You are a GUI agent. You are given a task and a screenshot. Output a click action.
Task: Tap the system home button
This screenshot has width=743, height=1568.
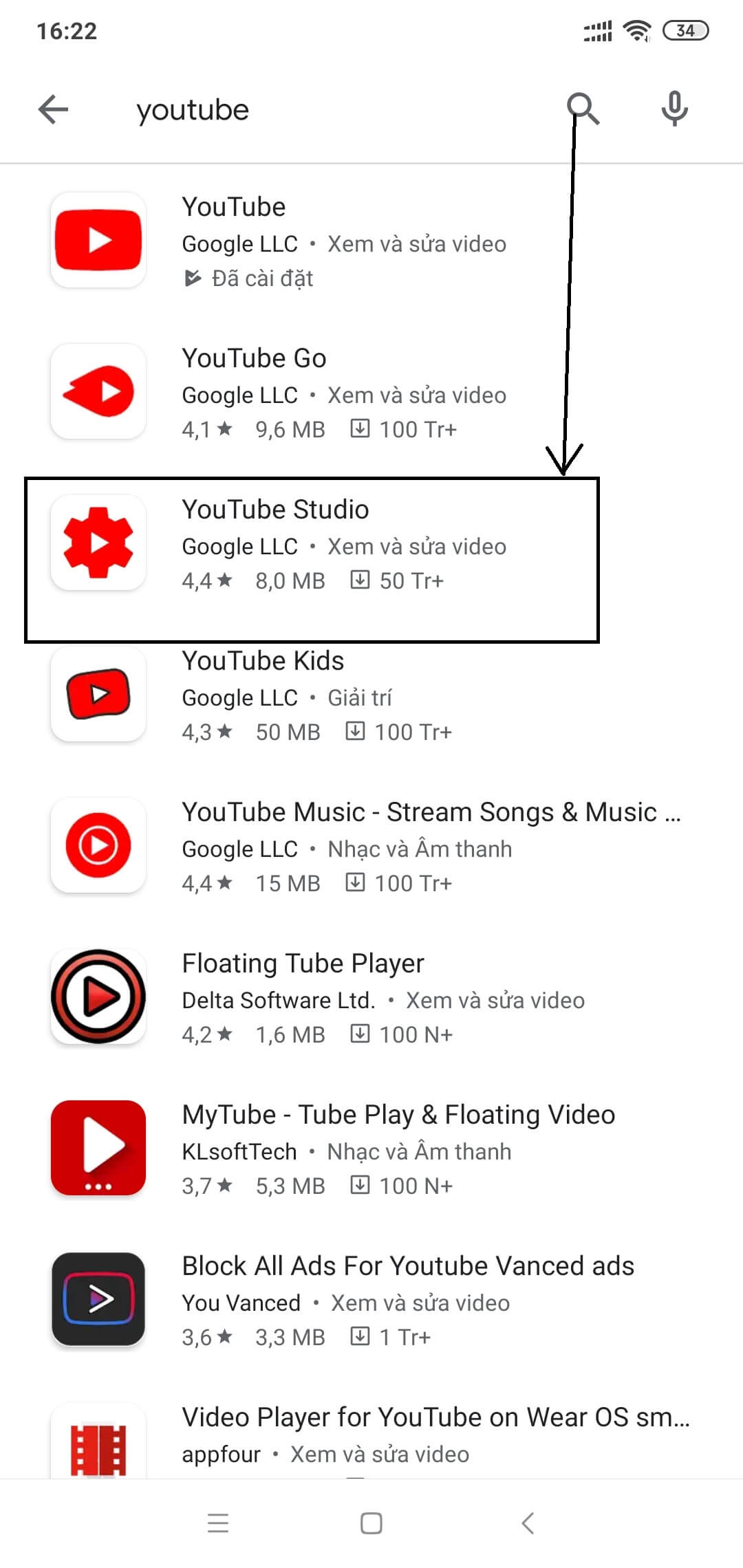click(x=371, y=1523)
